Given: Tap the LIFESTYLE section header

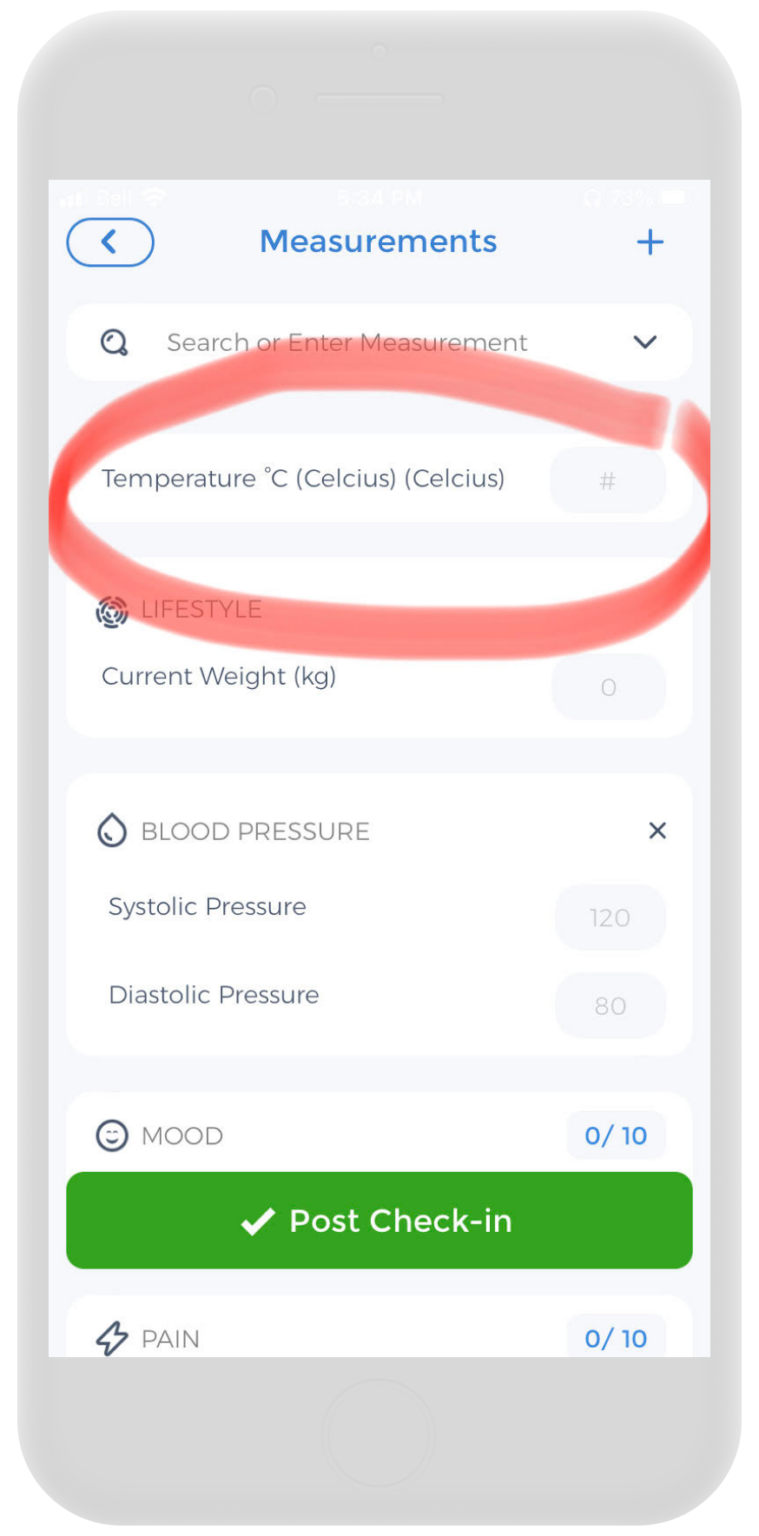Looking at the screenshot, I should click(x=200, y=610).
